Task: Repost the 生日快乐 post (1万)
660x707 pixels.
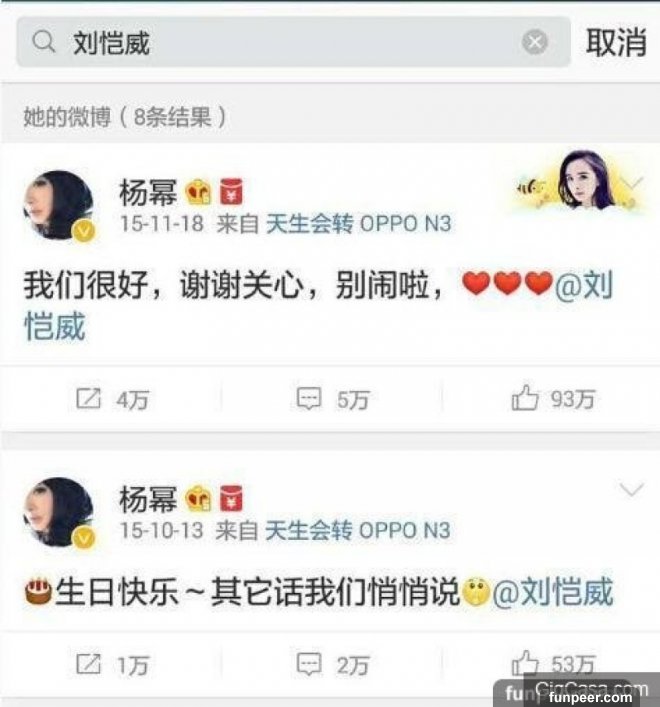Action: coord(111,663)
